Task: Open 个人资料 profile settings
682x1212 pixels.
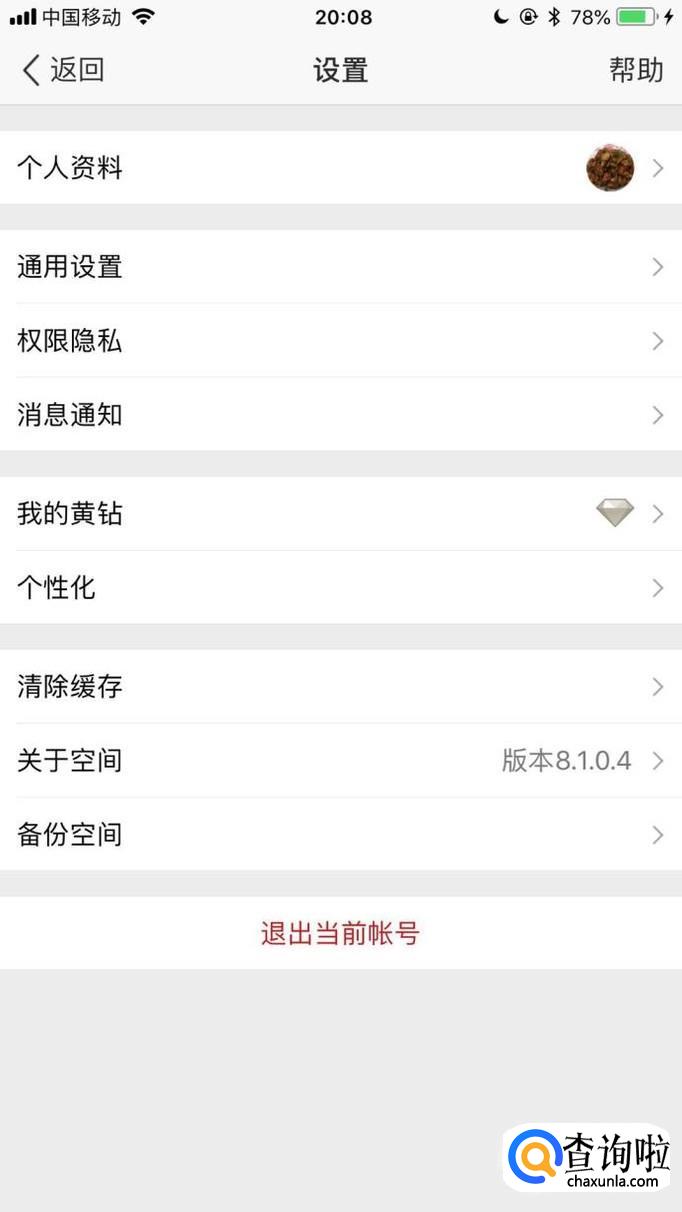Action: point(340,168)
